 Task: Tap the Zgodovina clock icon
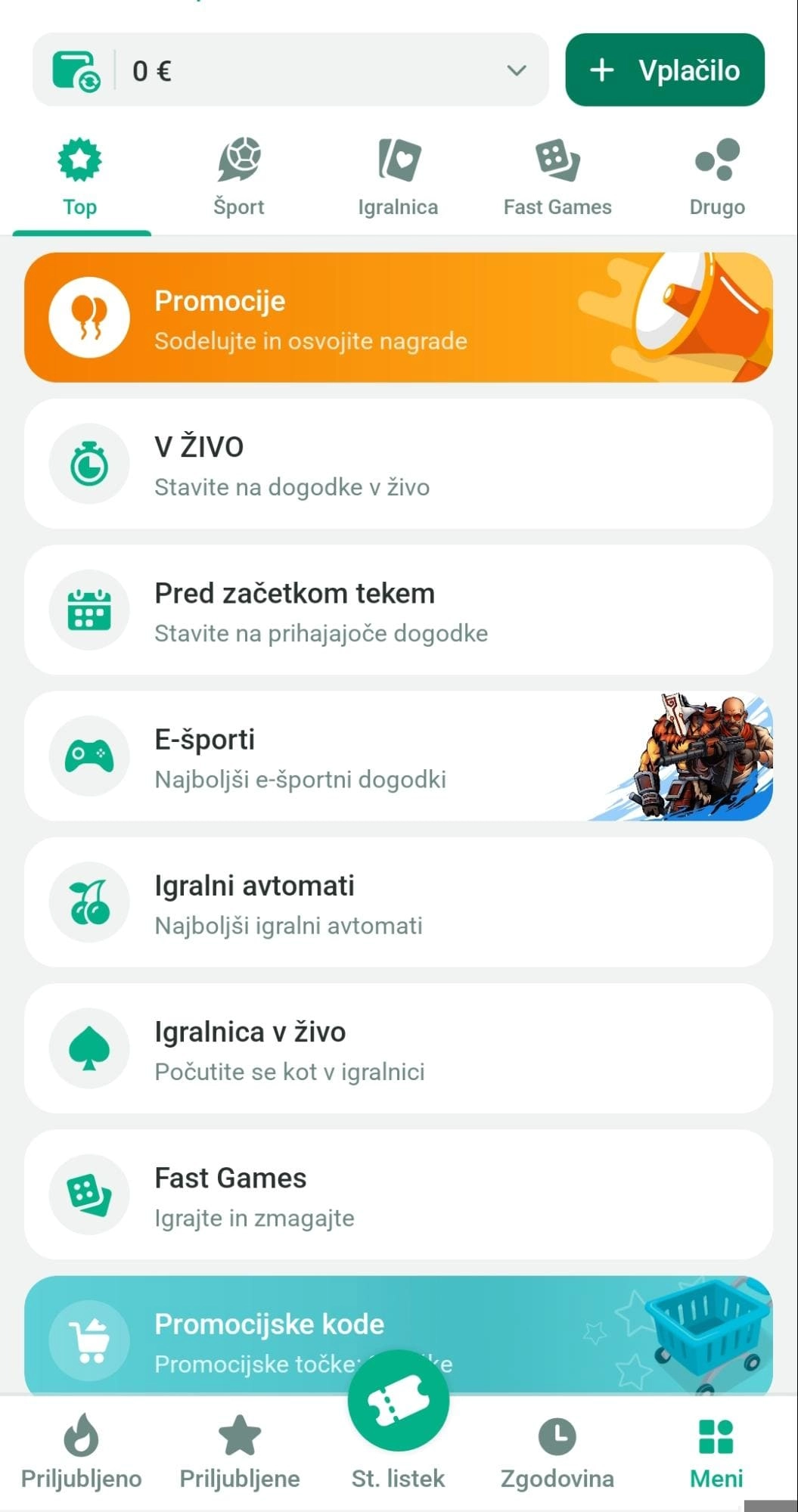[557, 1435]
